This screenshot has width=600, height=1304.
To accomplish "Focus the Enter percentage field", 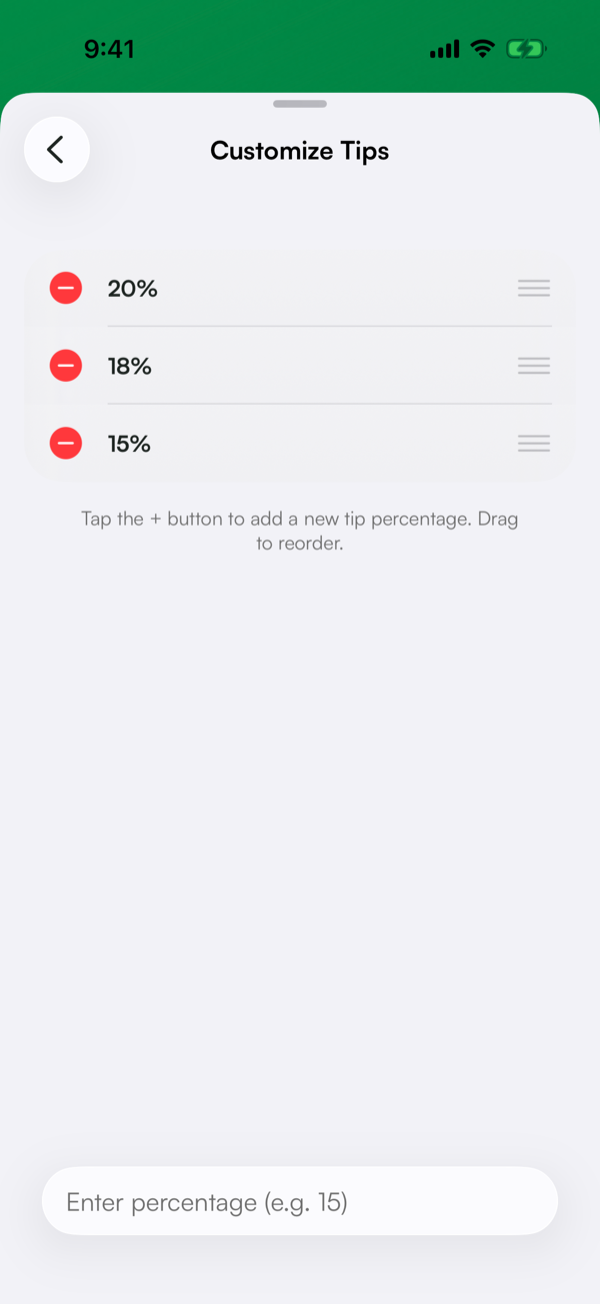I will [300, 1201].
